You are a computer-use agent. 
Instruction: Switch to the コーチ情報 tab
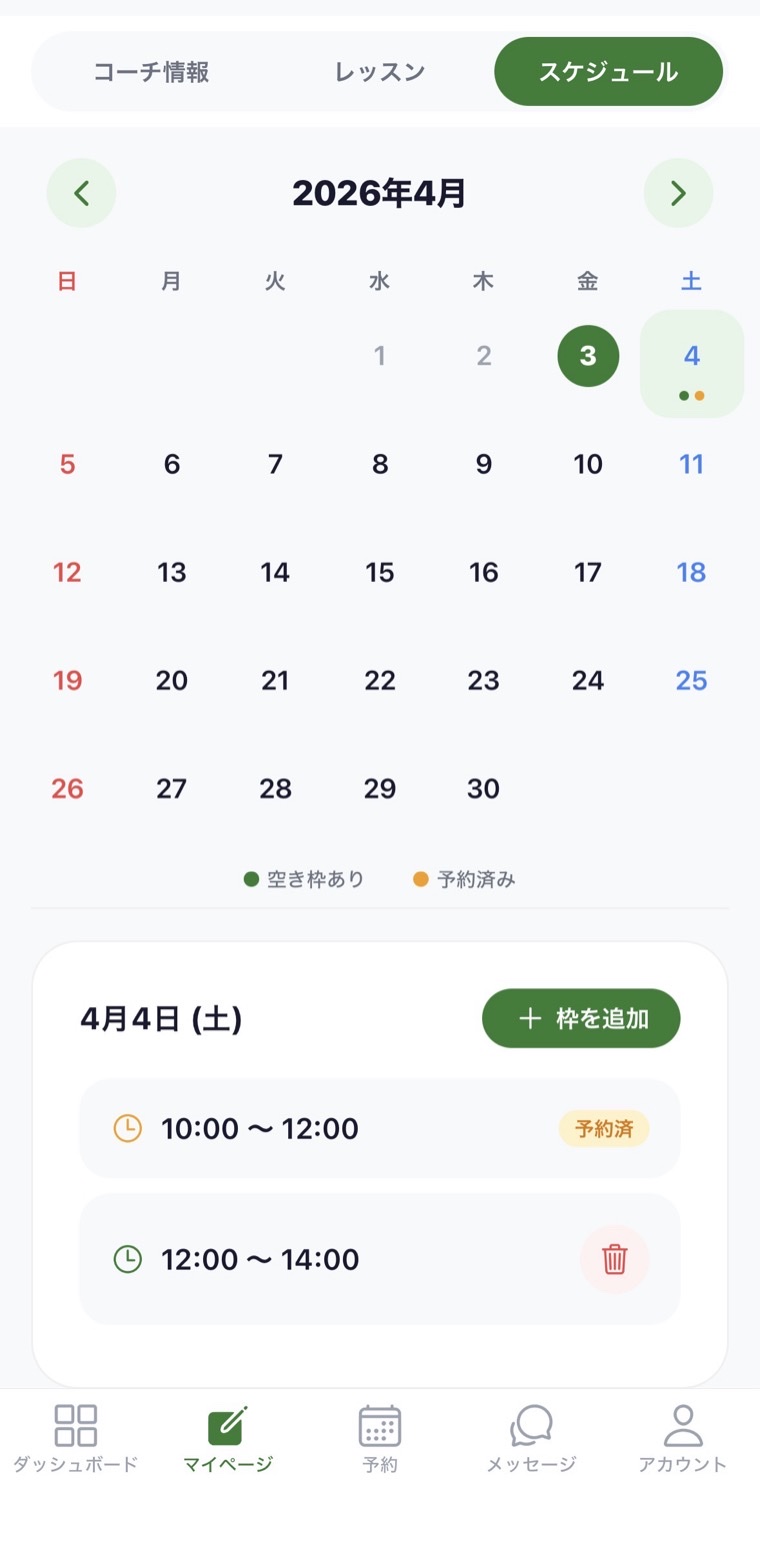[x=151, y=72]
